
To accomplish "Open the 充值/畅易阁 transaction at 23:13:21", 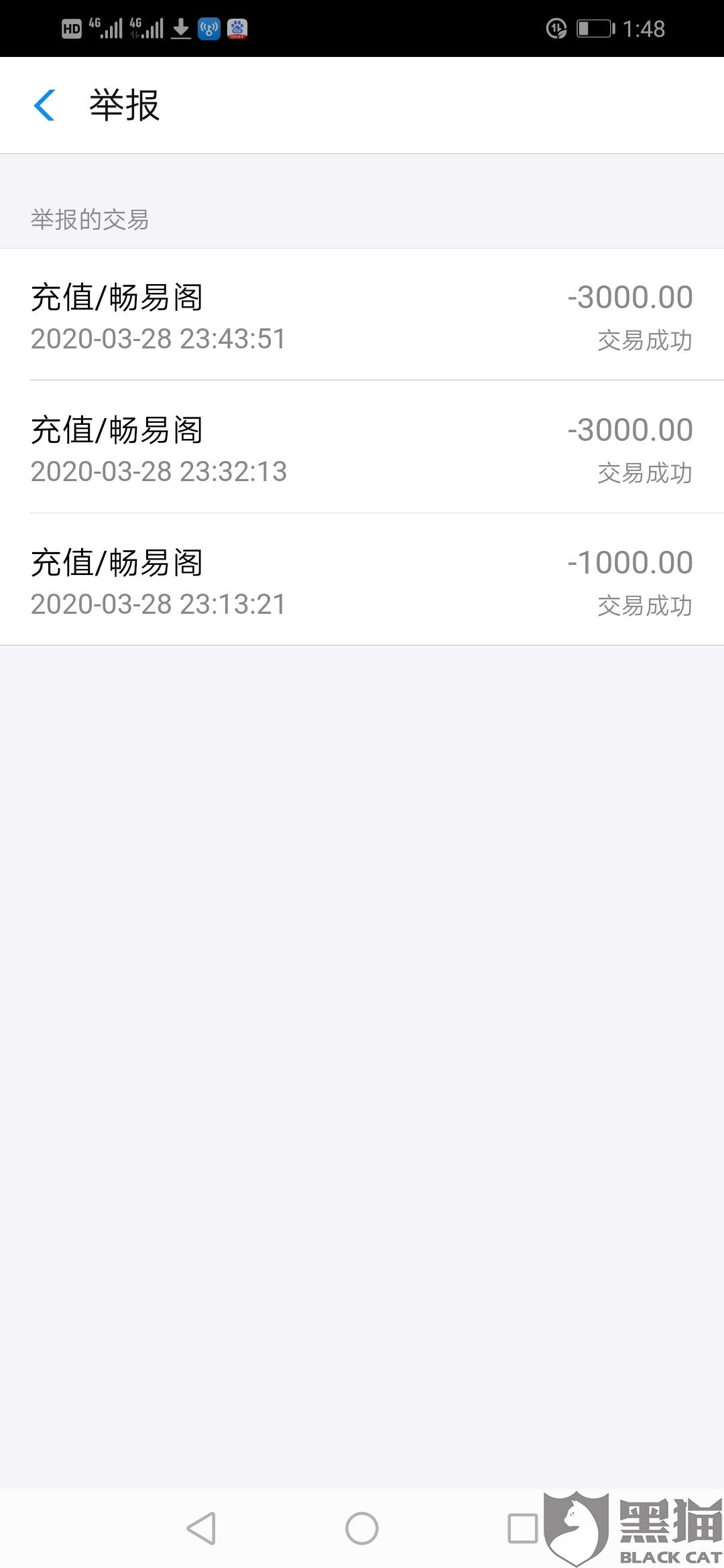I will (x=362, y=580).
